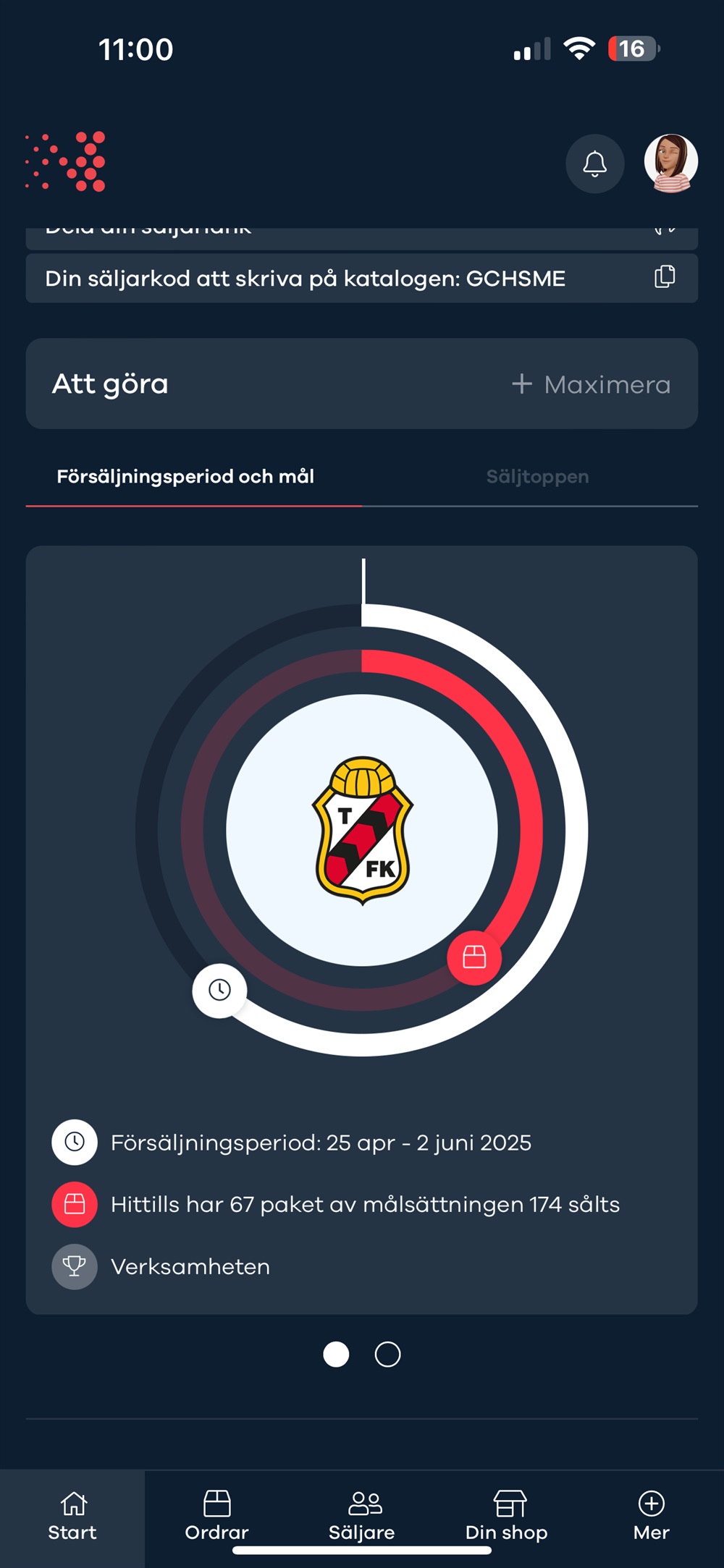Viewport: 724px width, 1568px height.
Task: Open the Ordrar tab
Action: coord(216,1515)
